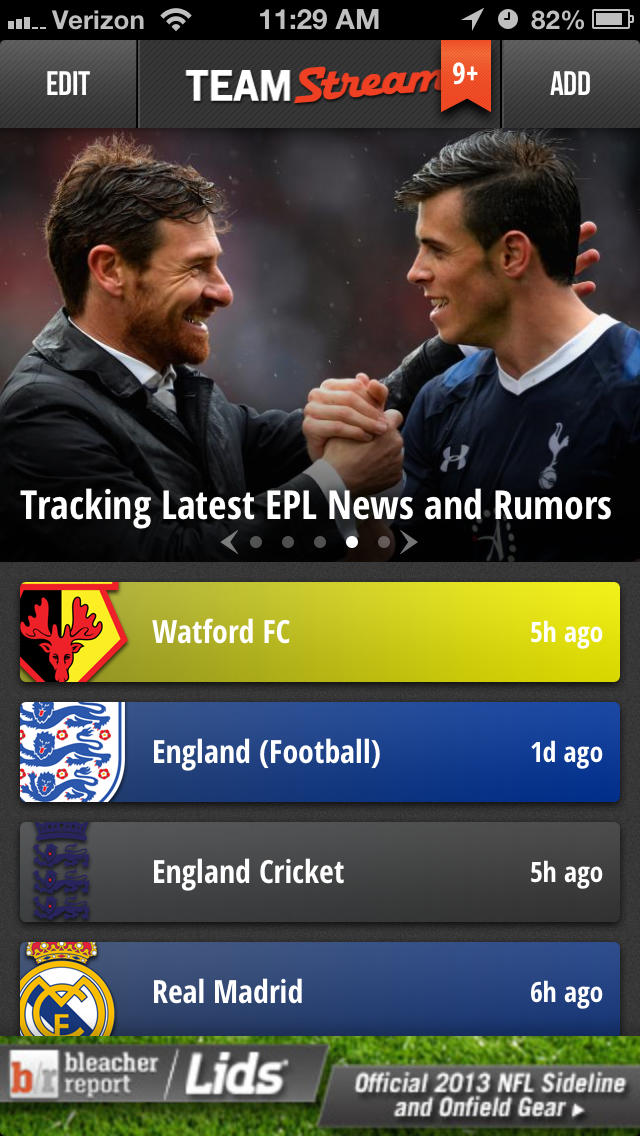Show the previous featured story

coord(229,543)
